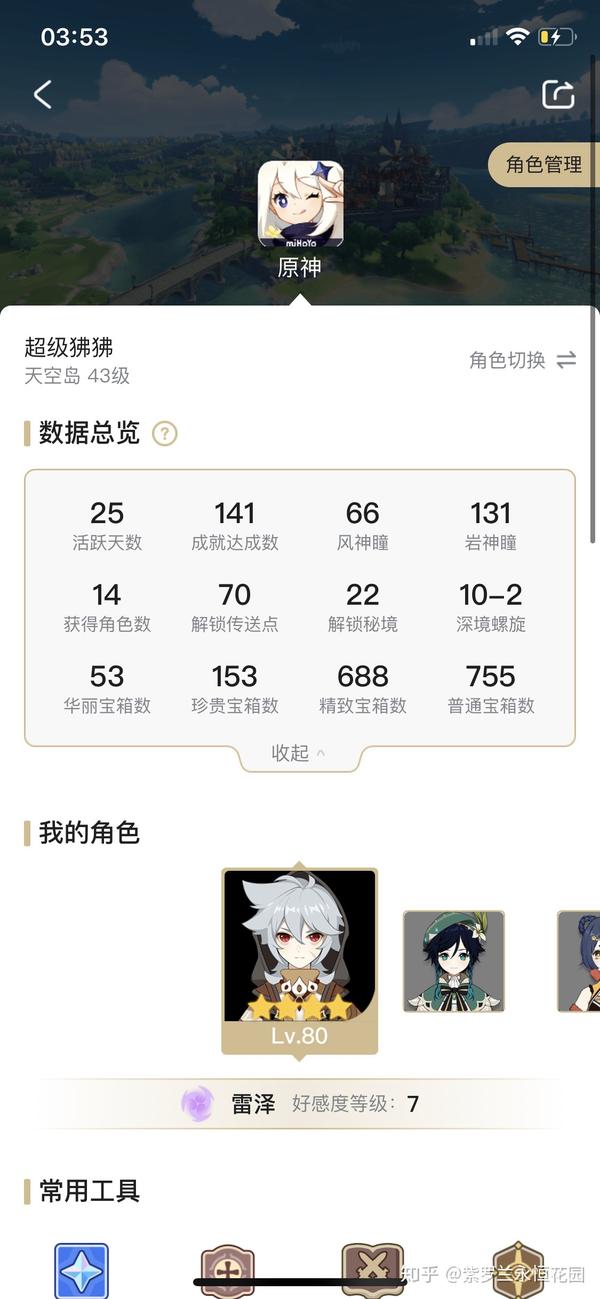
Task: Open 角色管理 button
Action: tap(543, 165)
